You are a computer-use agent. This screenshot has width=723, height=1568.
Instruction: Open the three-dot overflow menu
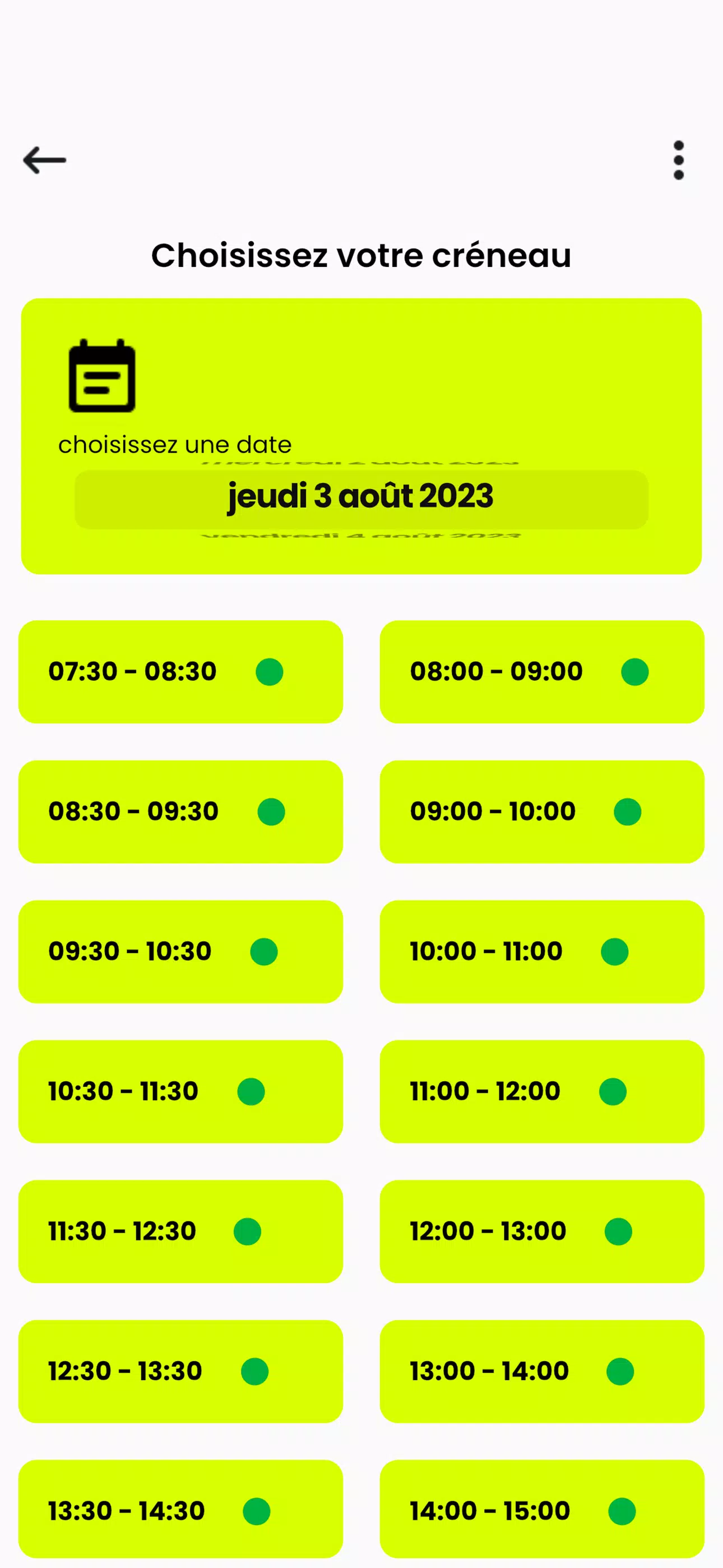679,160
